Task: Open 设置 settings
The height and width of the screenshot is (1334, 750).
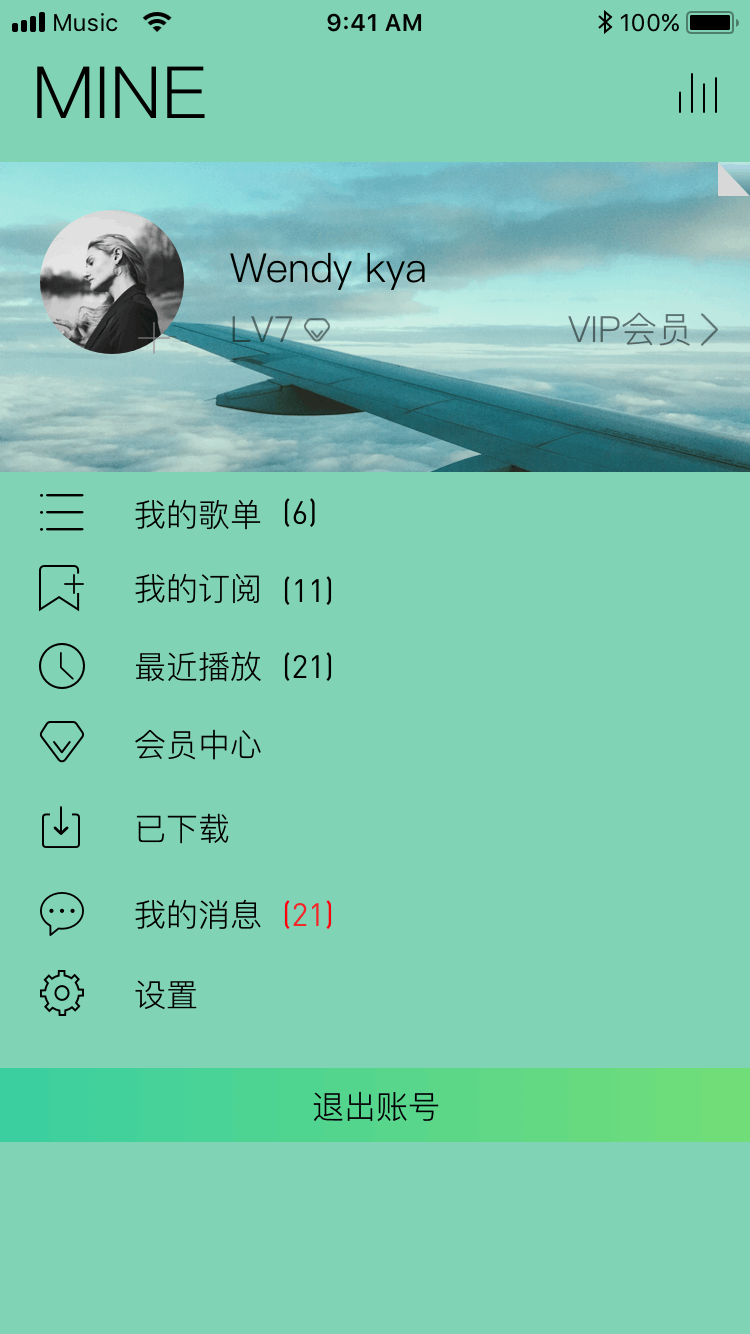Action: [x=166, y=995]
